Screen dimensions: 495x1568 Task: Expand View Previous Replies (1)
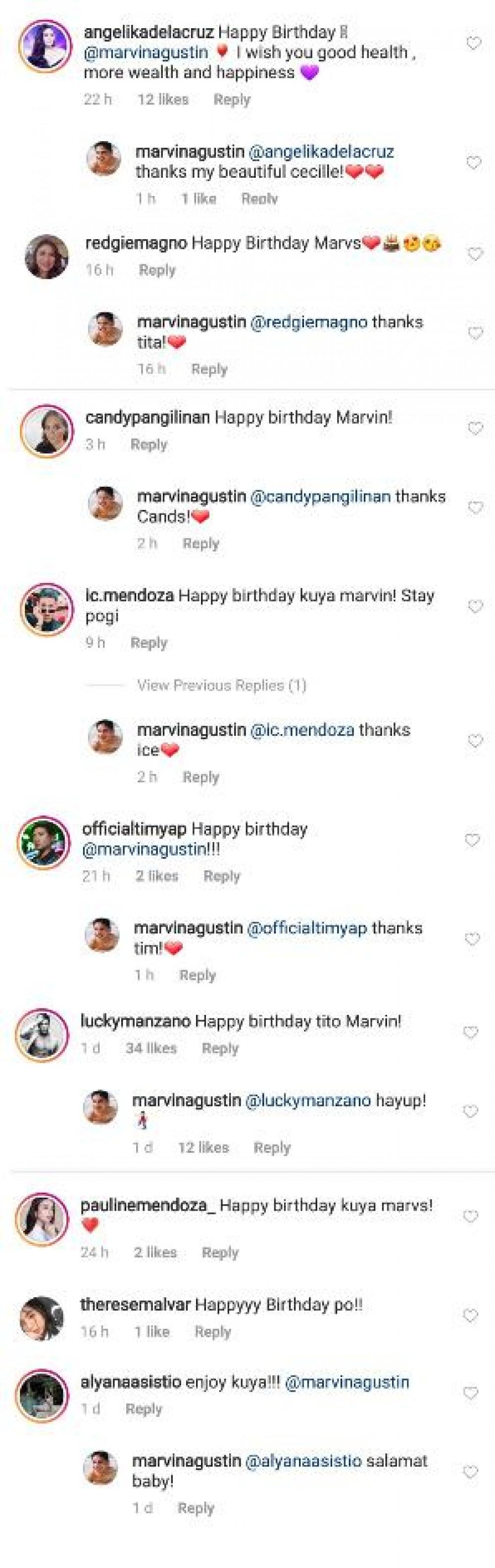[x=222, y=685]
